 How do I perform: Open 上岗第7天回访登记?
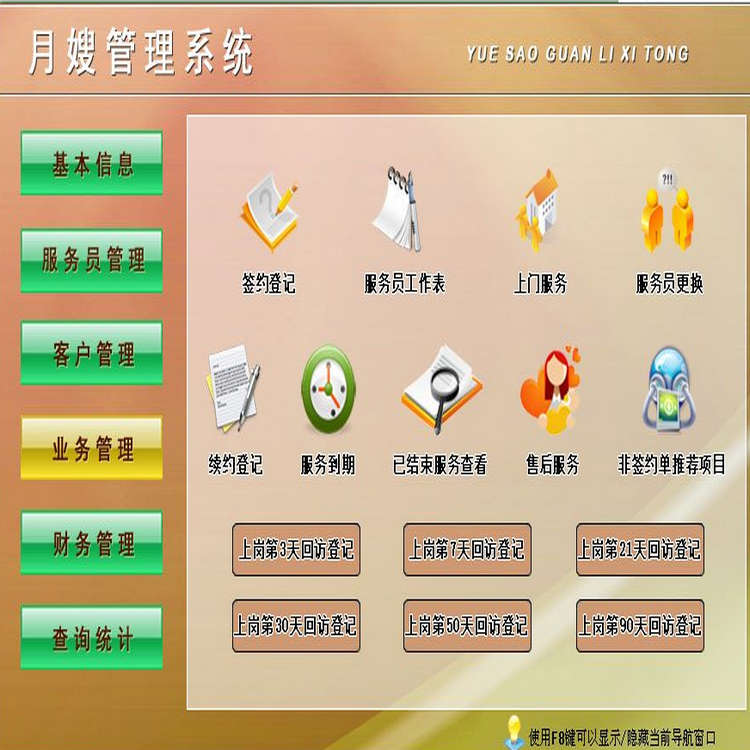tap(467, 549)
